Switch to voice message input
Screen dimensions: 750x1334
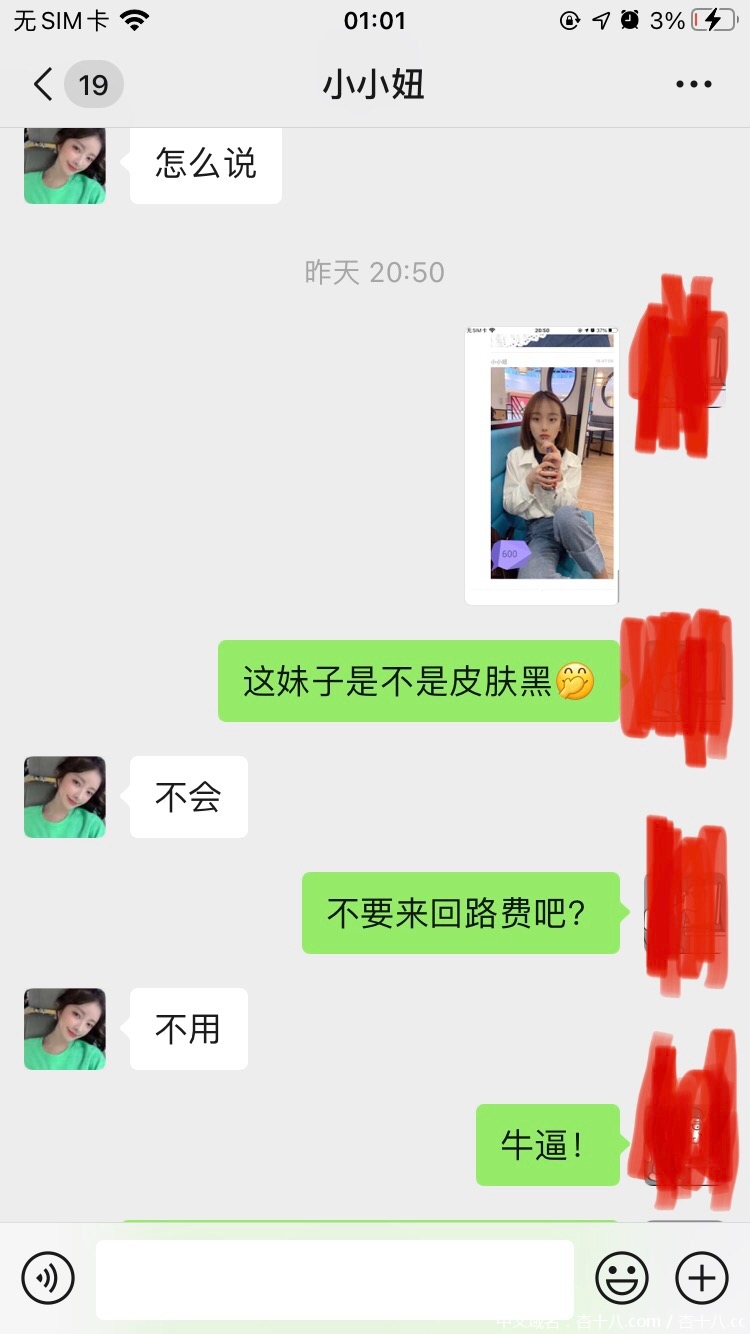click(48, 1278)
